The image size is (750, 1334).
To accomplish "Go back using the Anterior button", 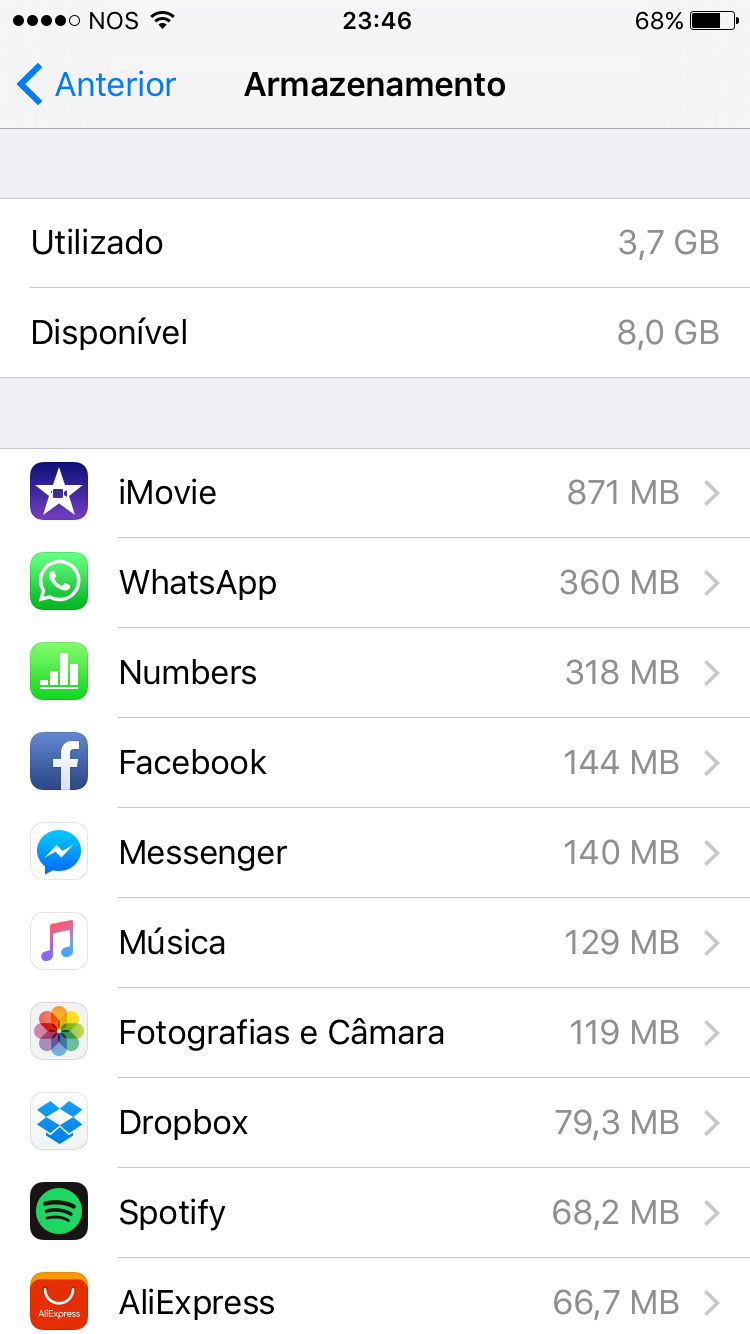I will click(96, 84).
